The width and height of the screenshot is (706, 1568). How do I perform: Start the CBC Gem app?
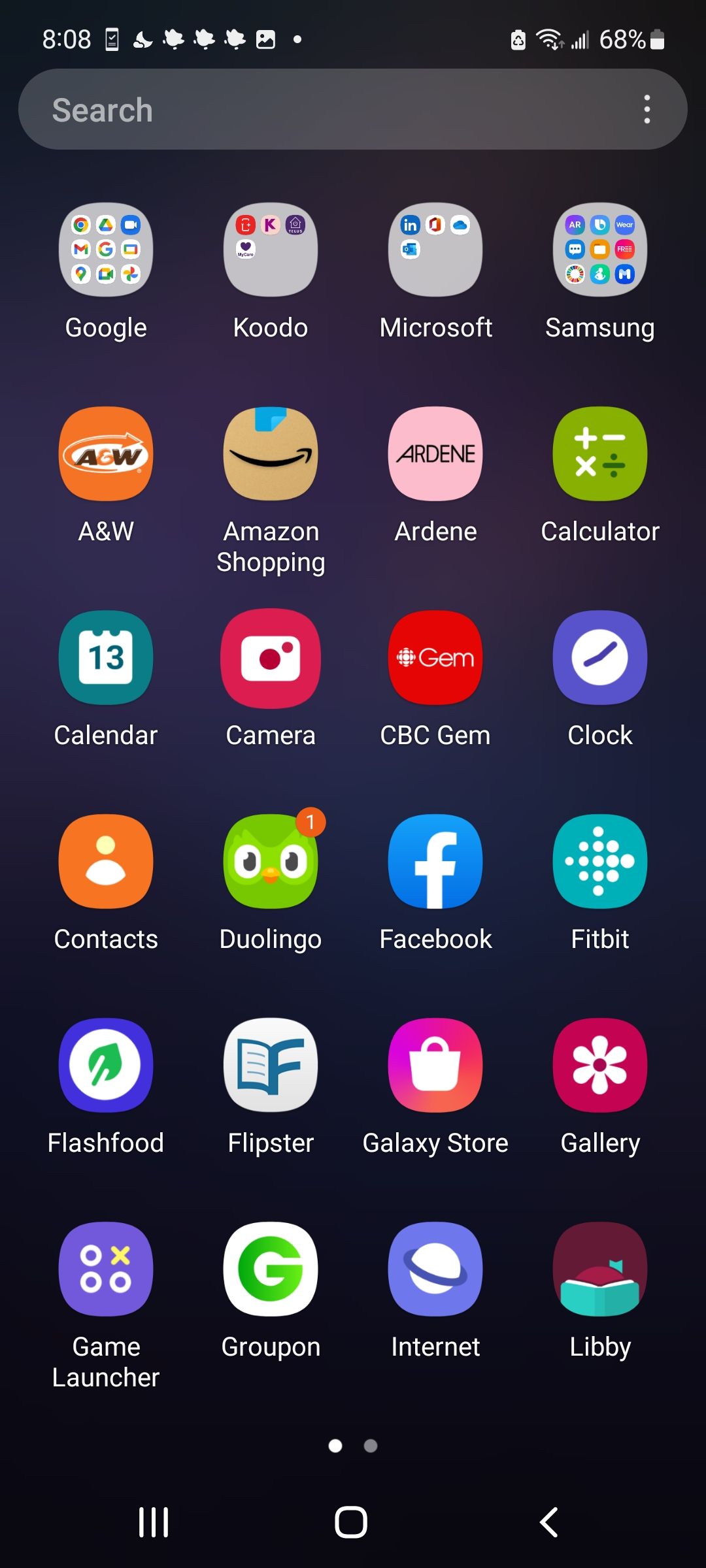click(435, 658)
